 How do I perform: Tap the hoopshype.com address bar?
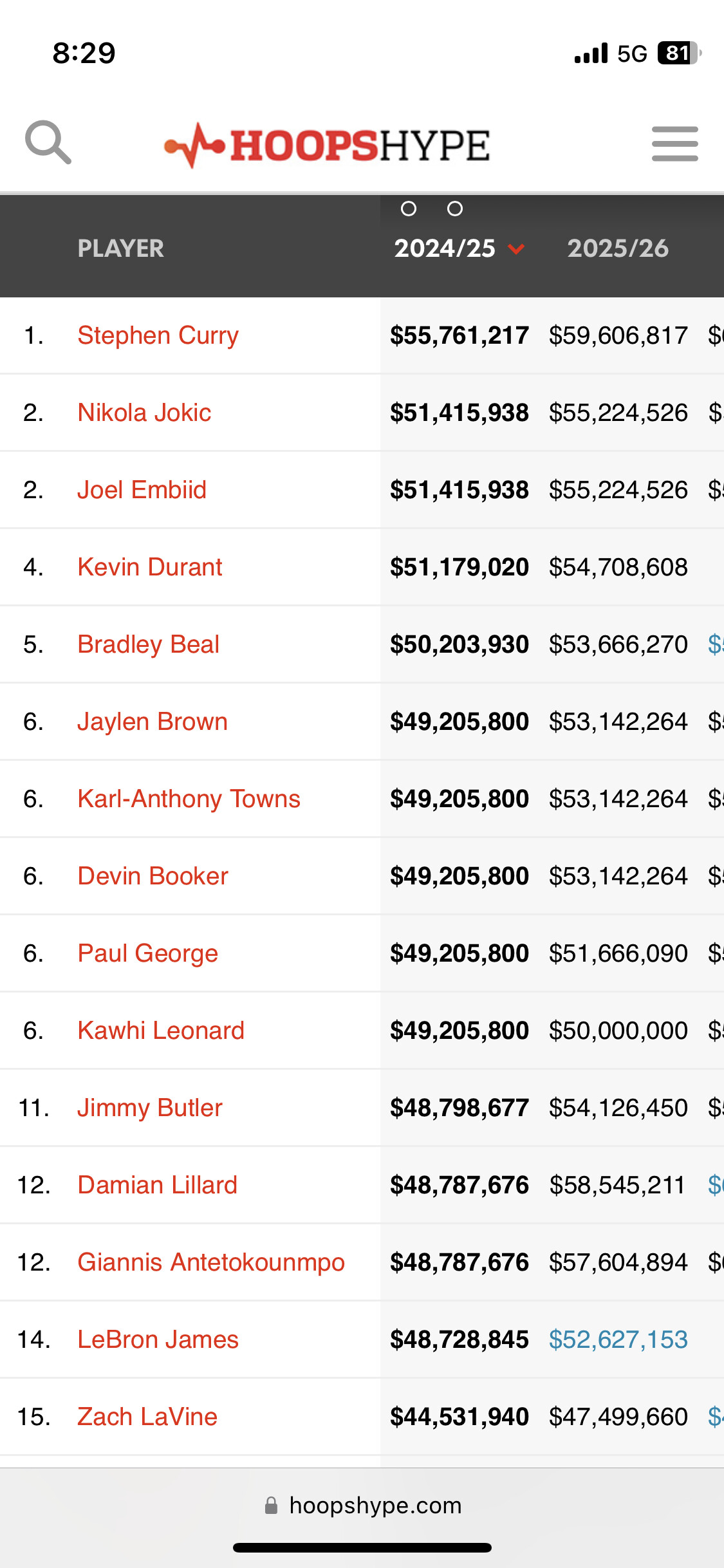tap(362, 1506)
